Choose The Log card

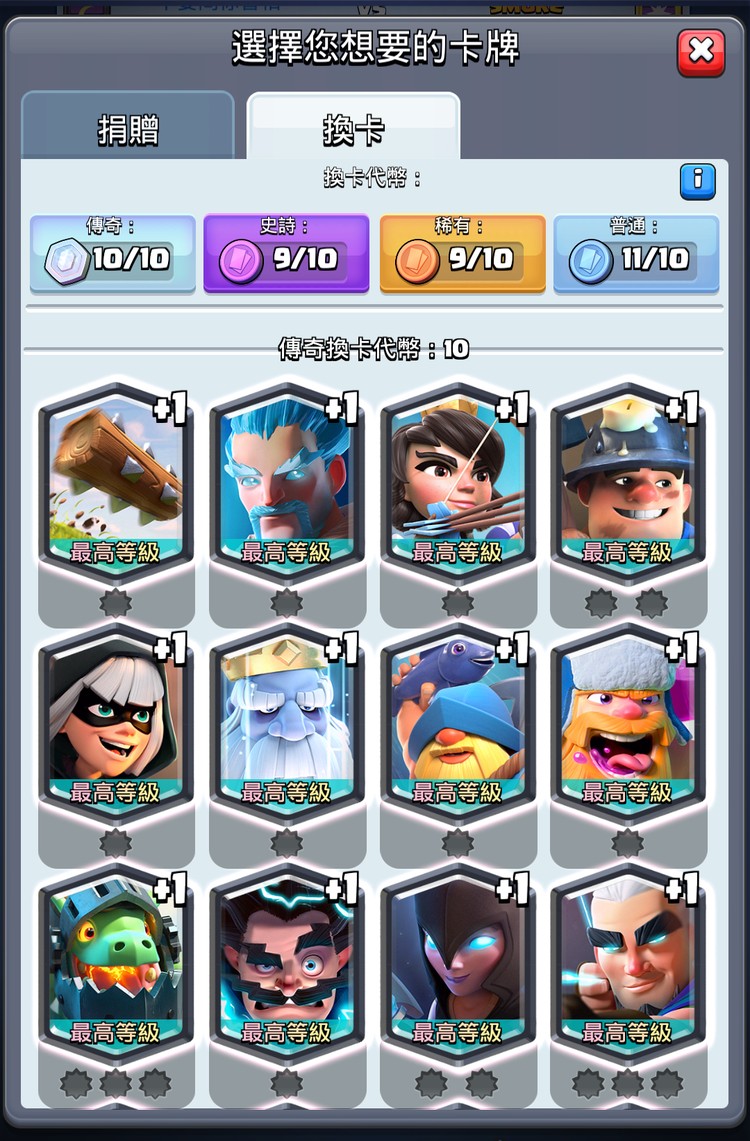pyautogui.click(x=116, y=482)
